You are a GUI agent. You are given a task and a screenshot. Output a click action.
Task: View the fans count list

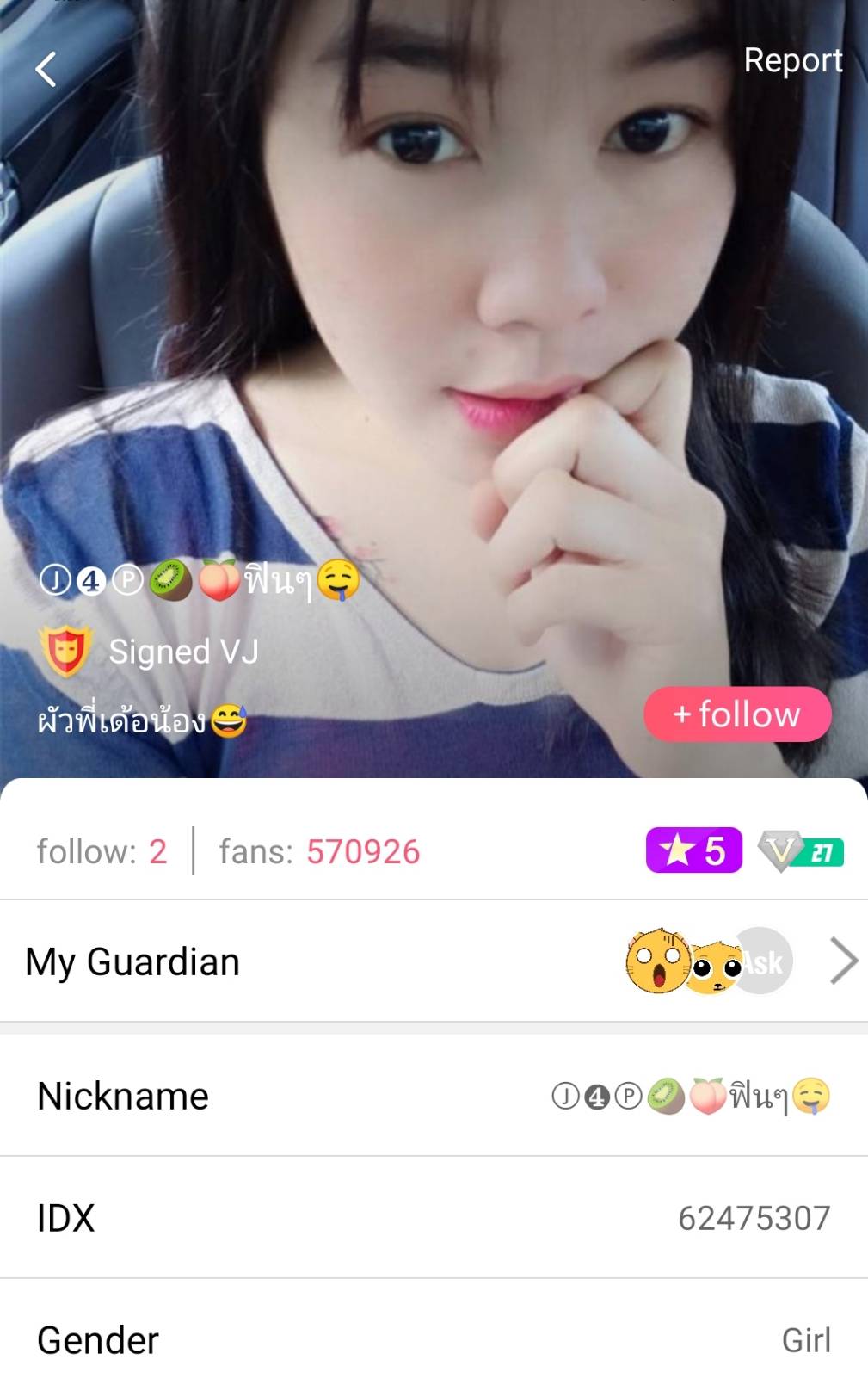coord(319,851)
